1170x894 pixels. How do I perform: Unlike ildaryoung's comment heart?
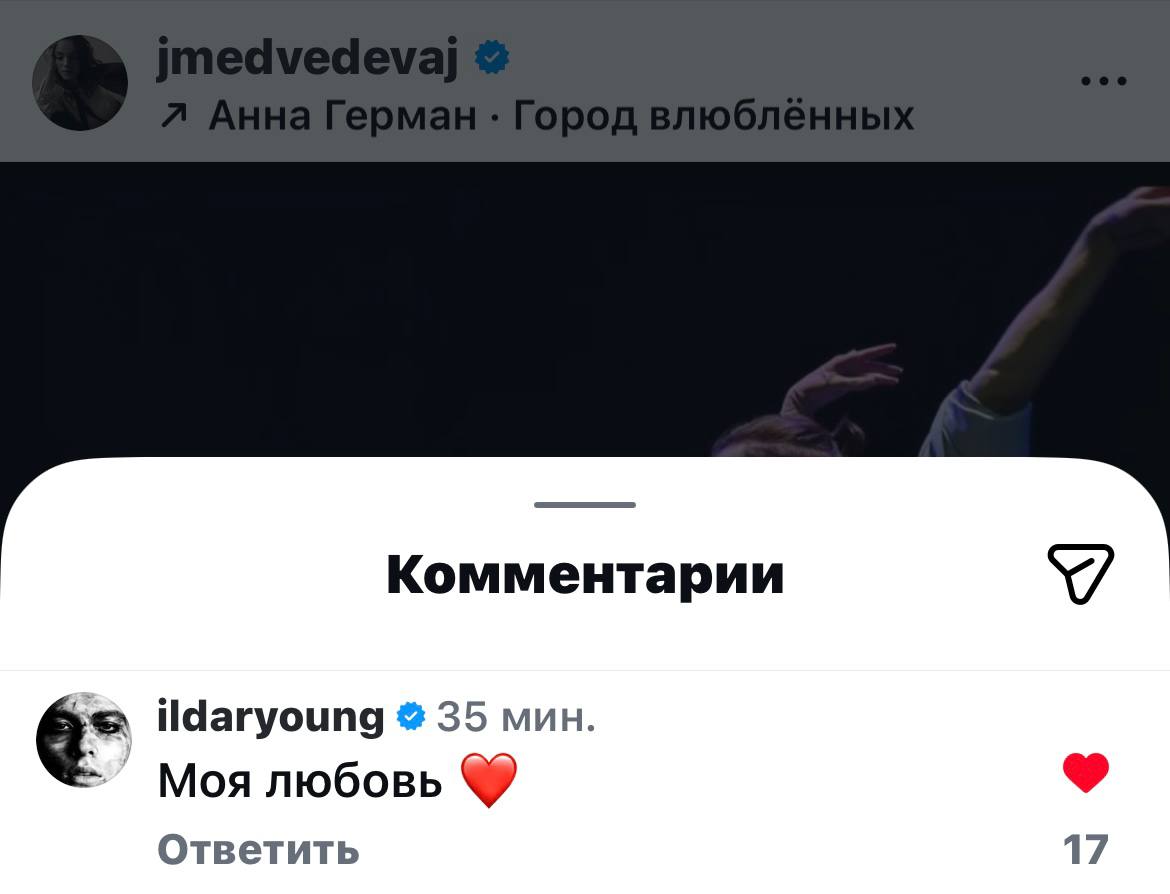(1086, 773)
